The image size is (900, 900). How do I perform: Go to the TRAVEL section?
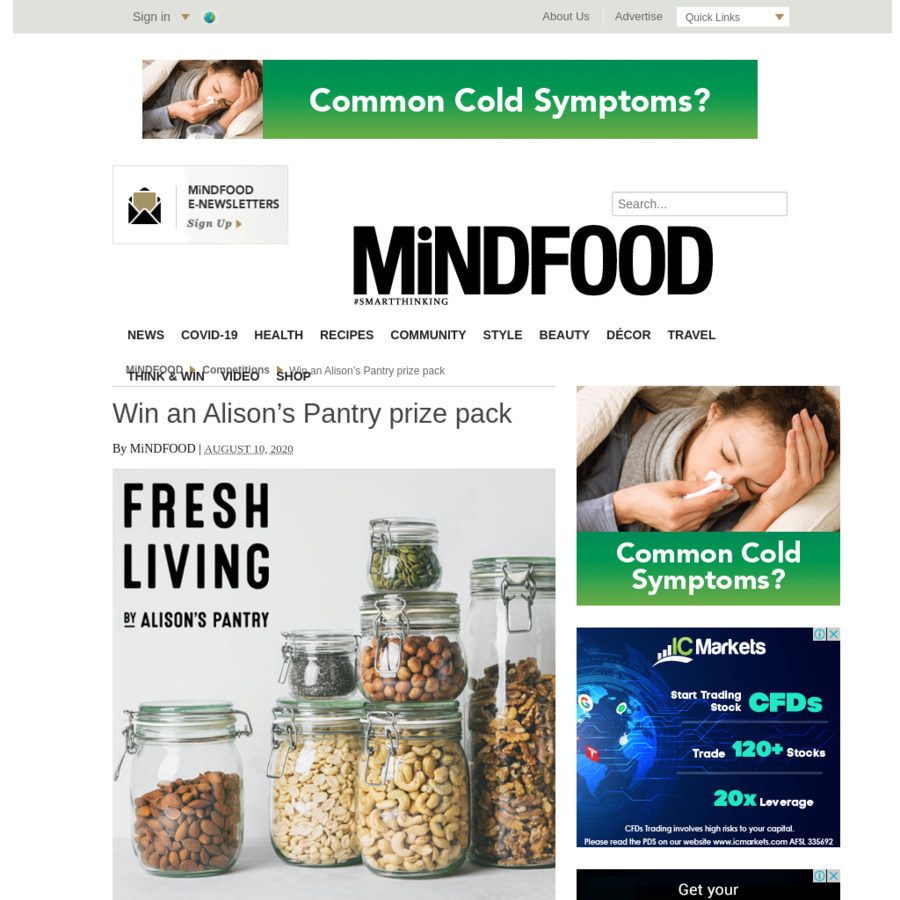click(x=691, y=335)
